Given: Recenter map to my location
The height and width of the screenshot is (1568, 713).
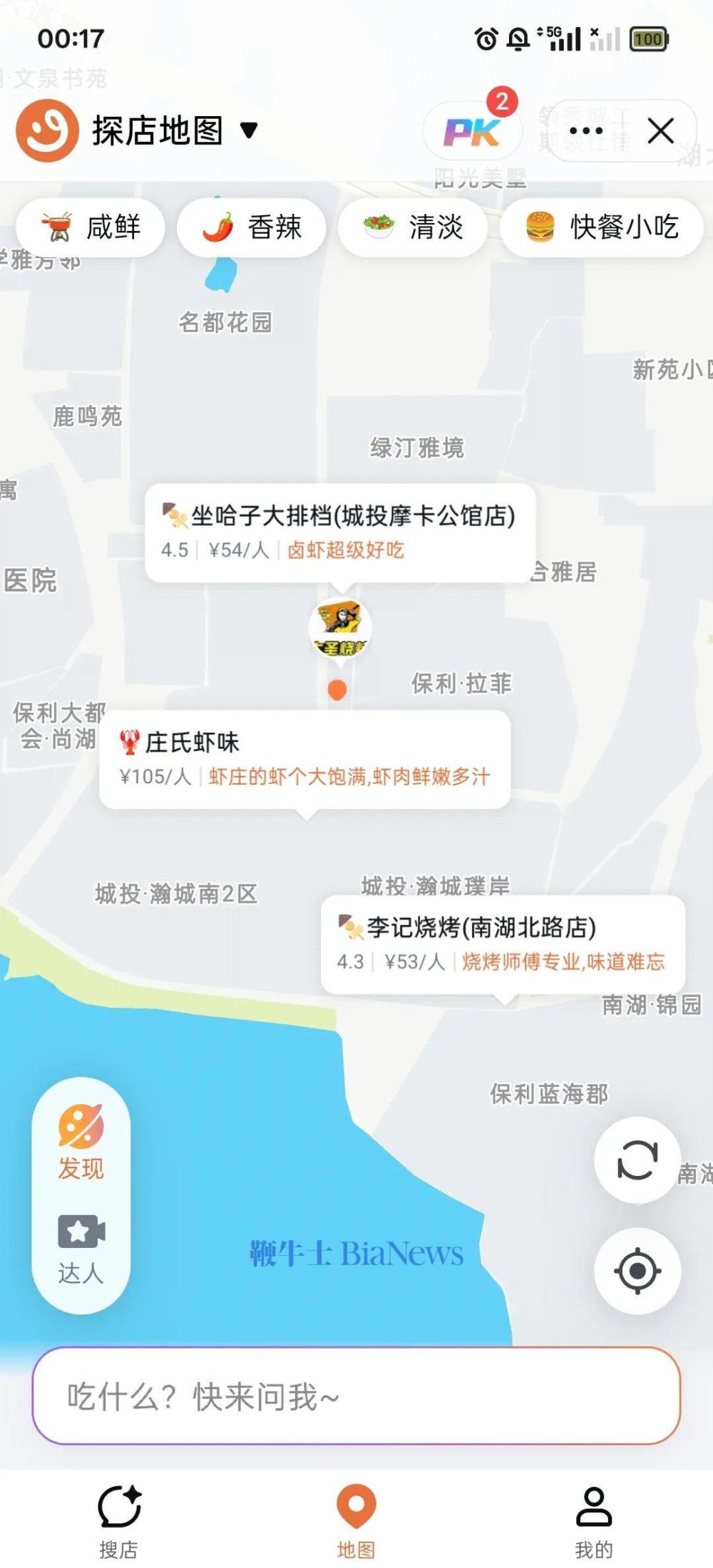Looking at the screenshot, I should 637,1271.
